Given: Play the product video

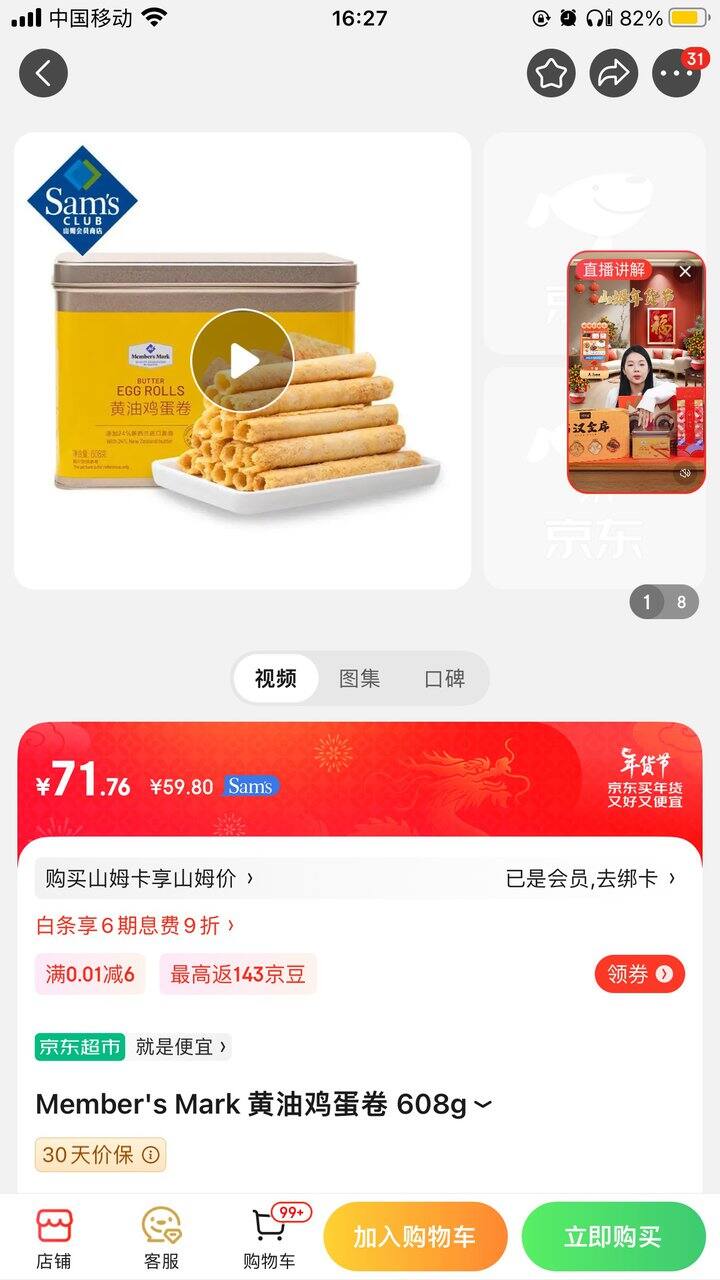Looking at the screenshot, I should (x=242, y=360).
